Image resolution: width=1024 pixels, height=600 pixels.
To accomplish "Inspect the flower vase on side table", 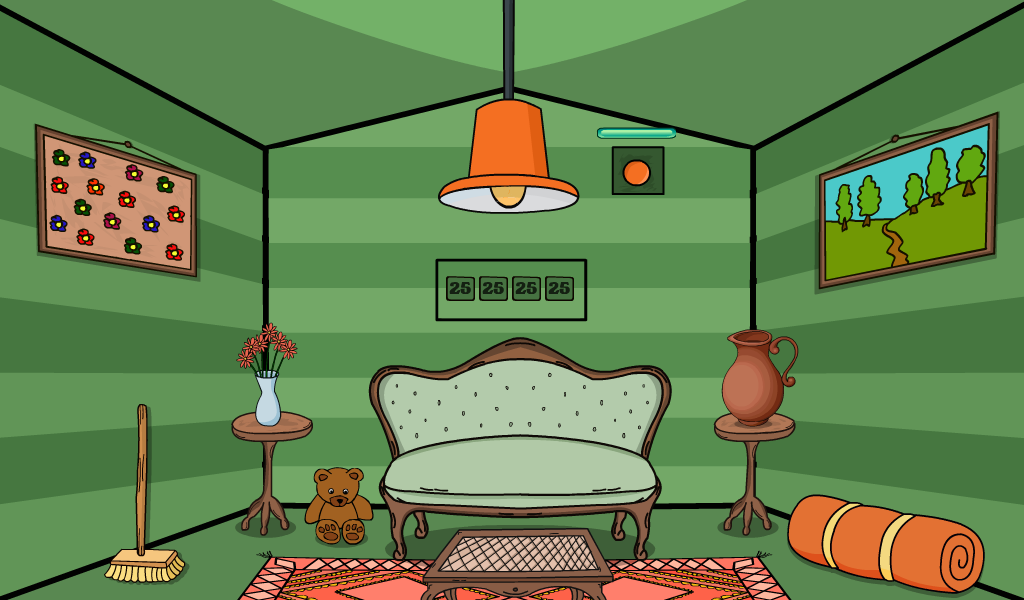I will [267, 385].
